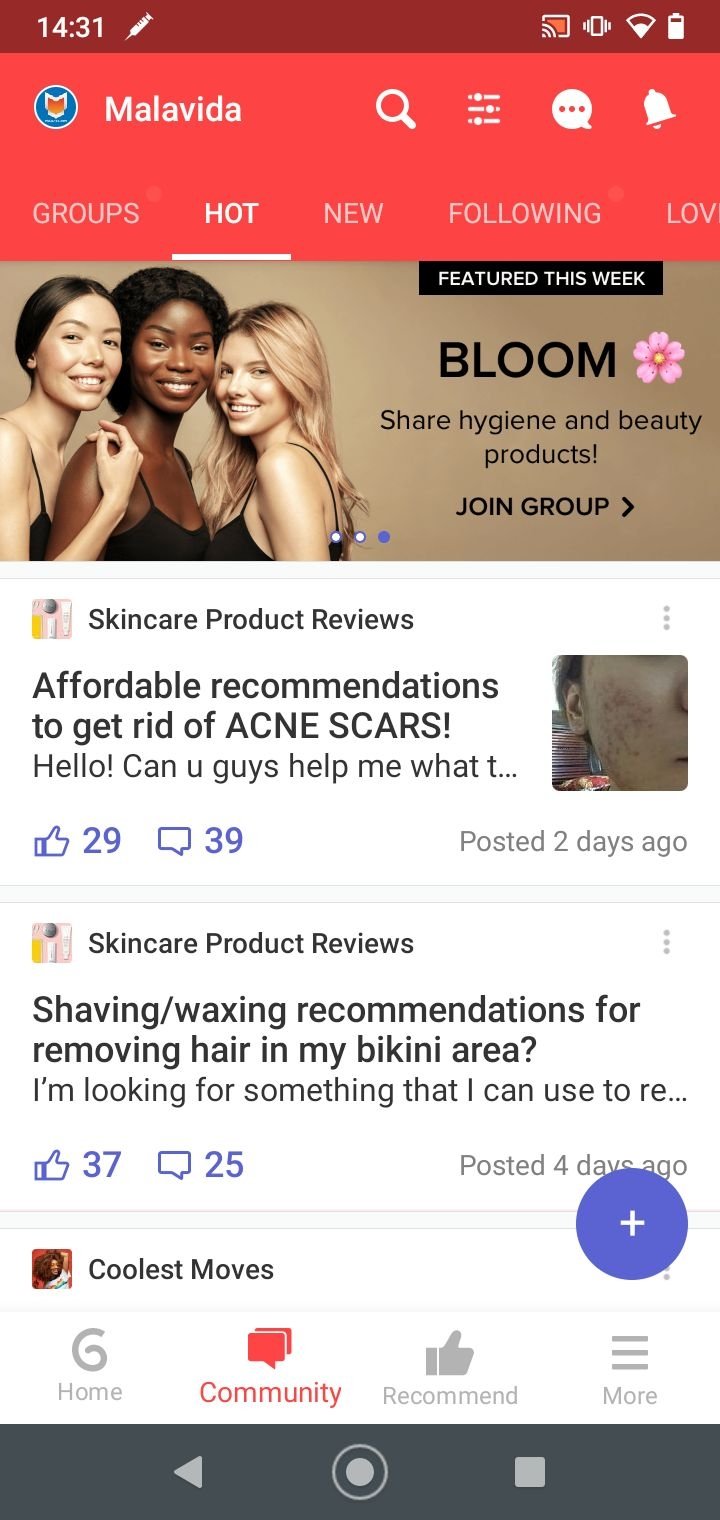Open the filter settings sliders icon
The image size is (720, 1520).
[x=484, y=109]
